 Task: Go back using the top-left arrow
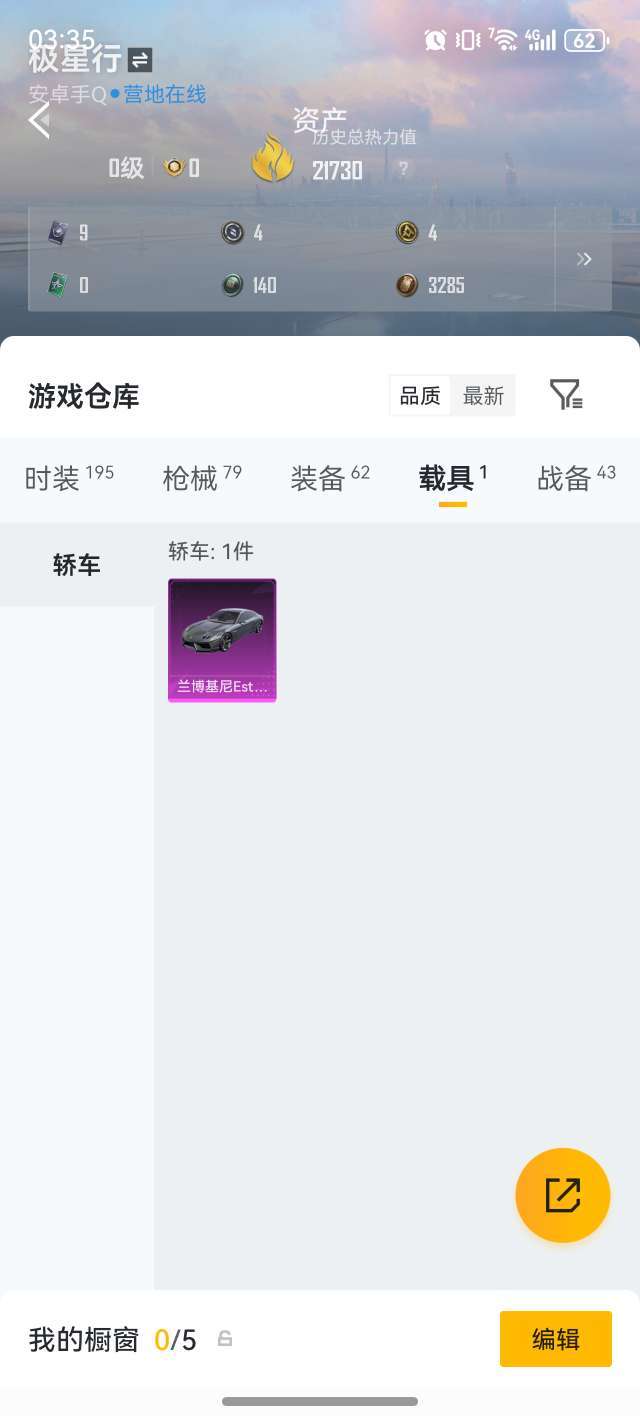tap(39, 121)
